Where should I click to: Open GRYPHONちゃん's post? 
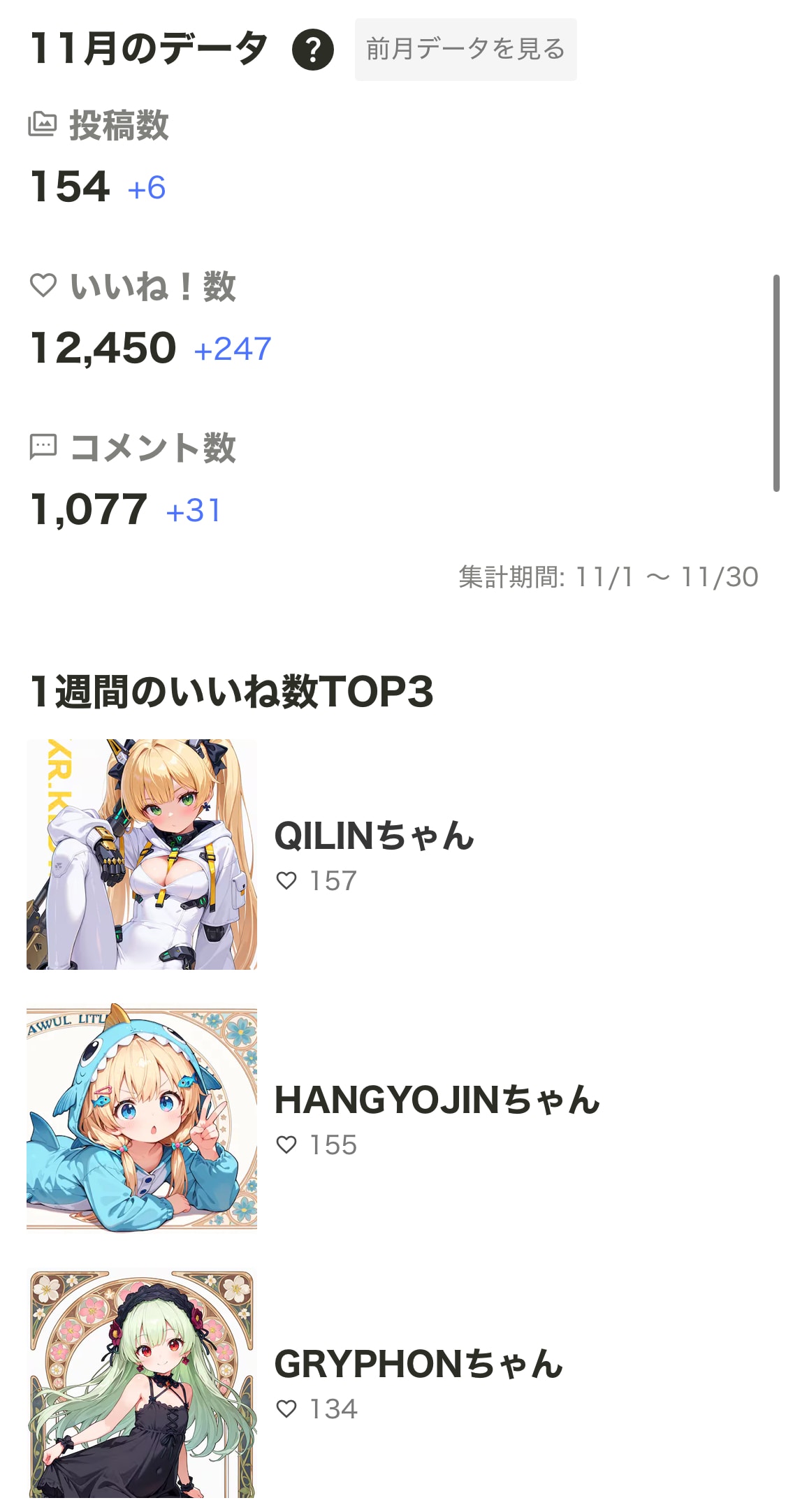coord(418,1362)
